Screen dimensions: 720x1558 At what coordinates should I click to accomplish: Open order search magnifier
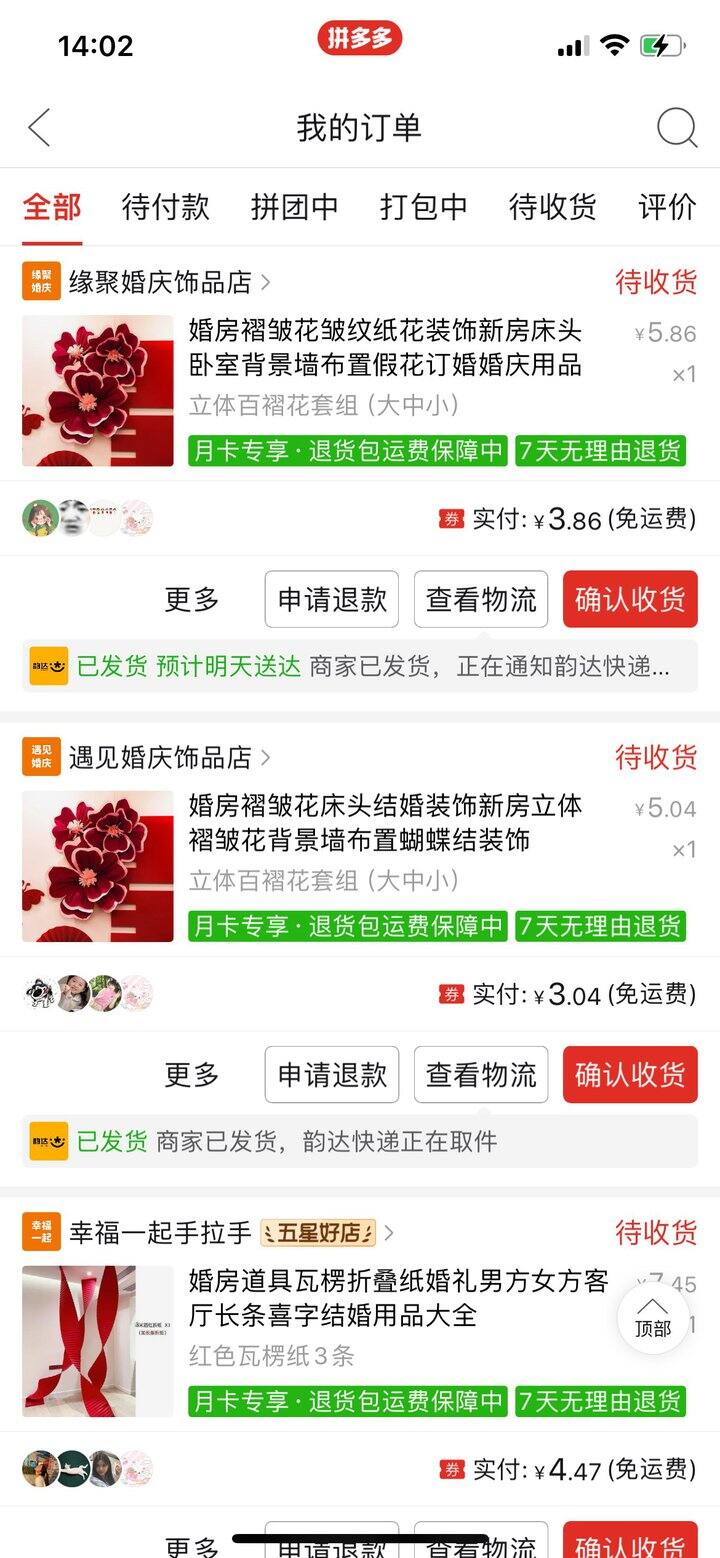676,128
